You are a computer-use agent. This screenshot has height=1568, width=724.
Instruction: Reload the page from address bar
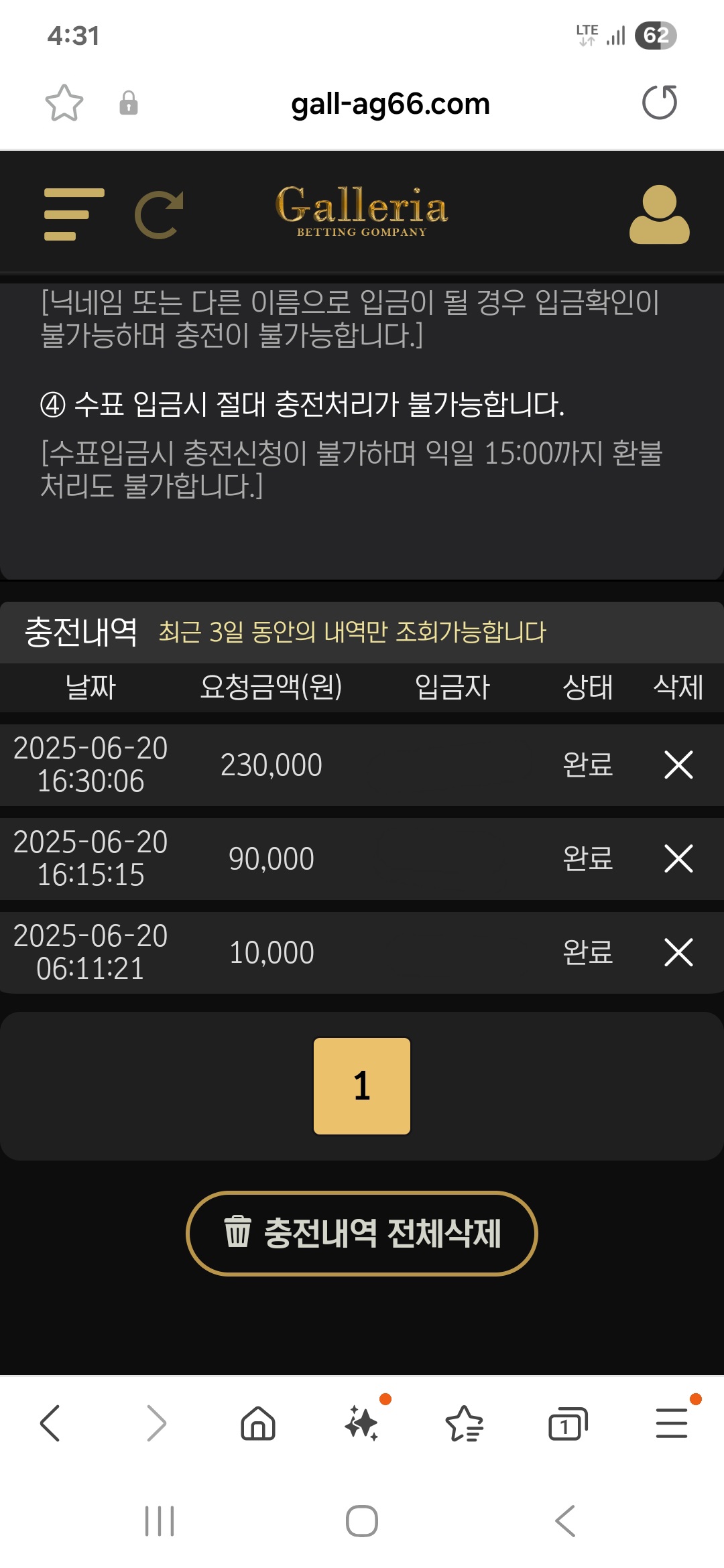pyautogui.click(x=660, y=103)
